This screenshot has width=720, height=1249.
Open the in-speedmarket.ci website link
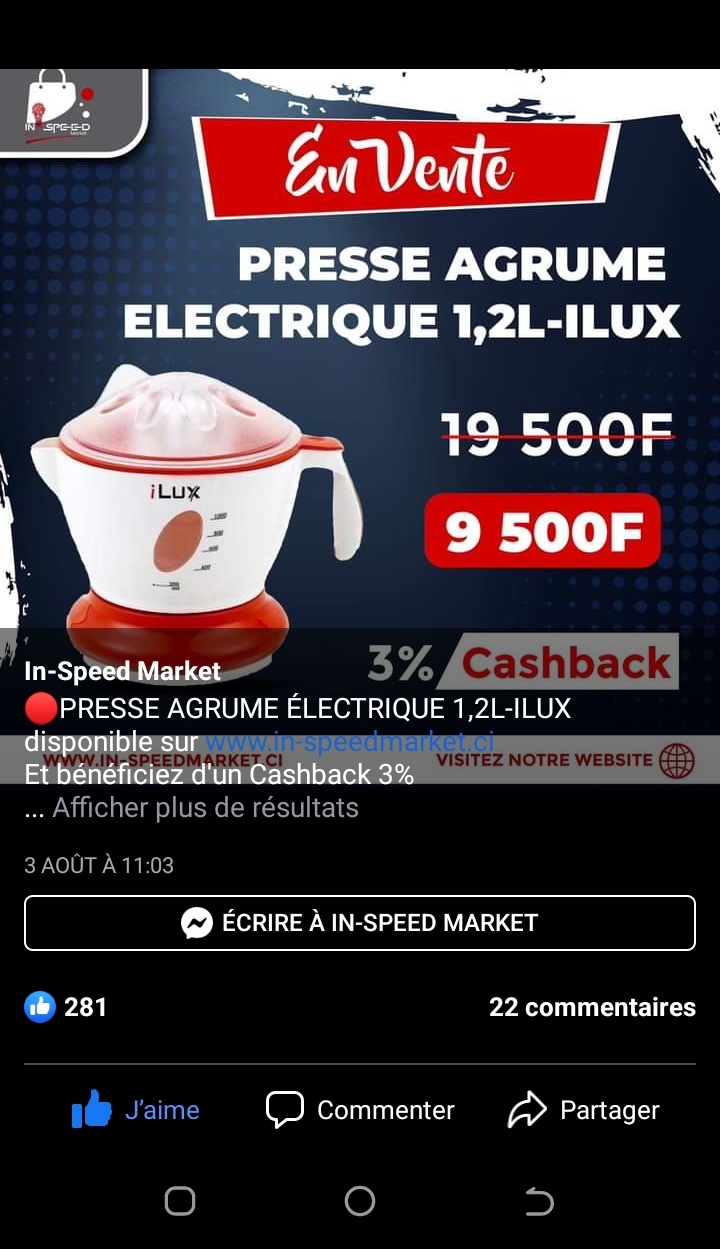click(x=349, y=742)
